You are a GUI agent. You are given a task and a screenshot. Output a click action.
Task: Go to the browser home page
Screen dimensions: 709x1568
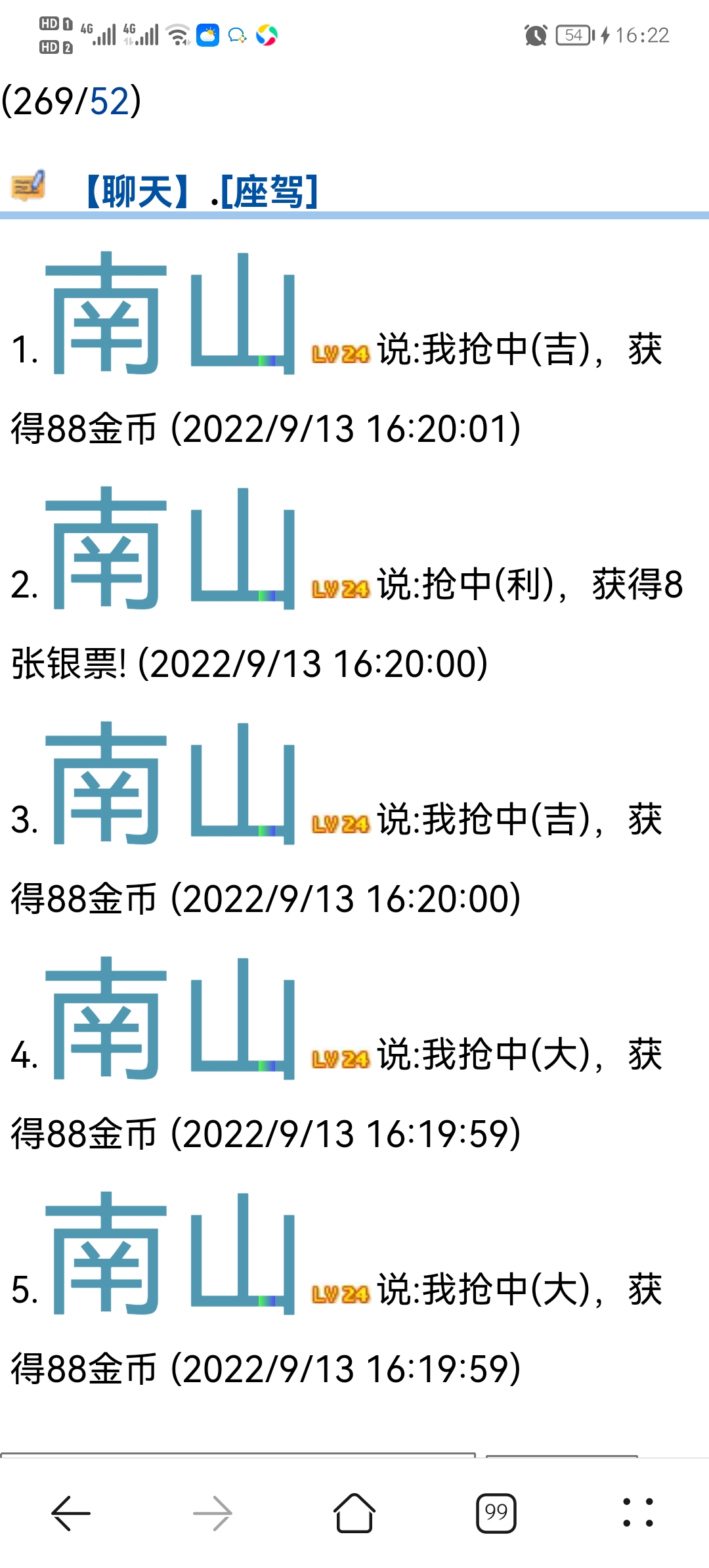[x=354, y=1513]
